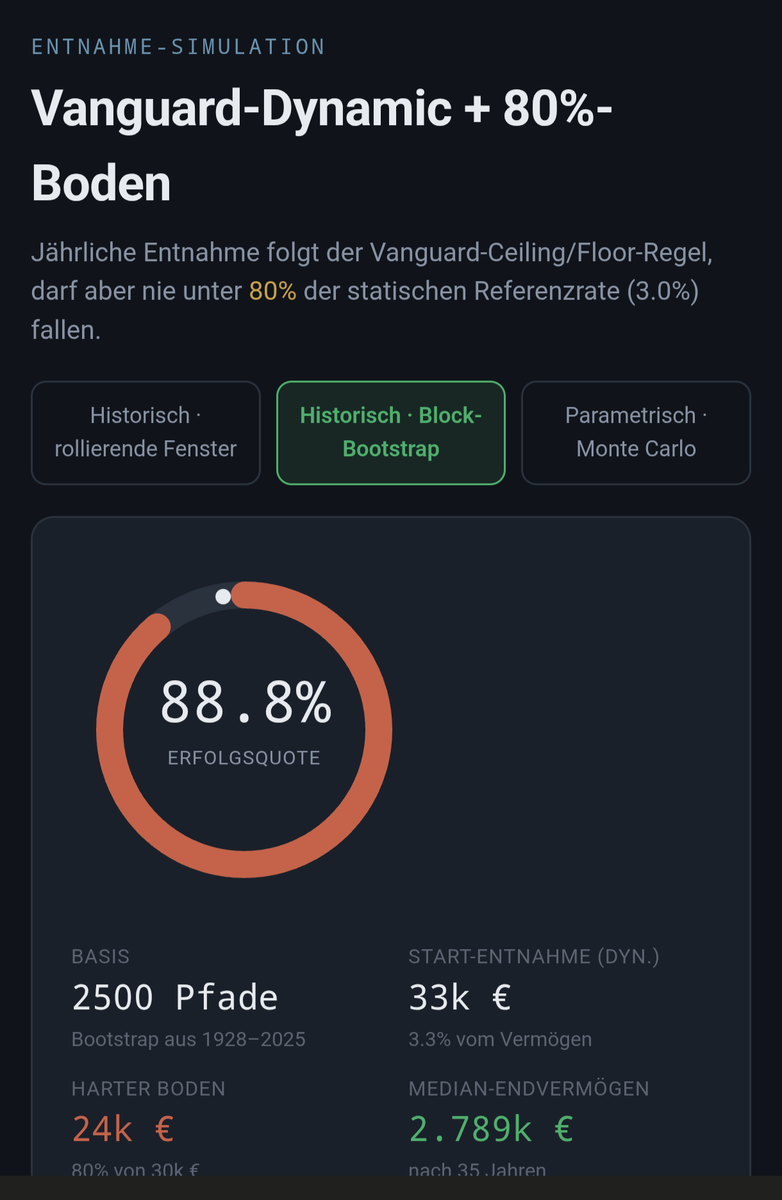
Task: Switch to Historisch rollierende Fenster mode
Action: point(146,433)
